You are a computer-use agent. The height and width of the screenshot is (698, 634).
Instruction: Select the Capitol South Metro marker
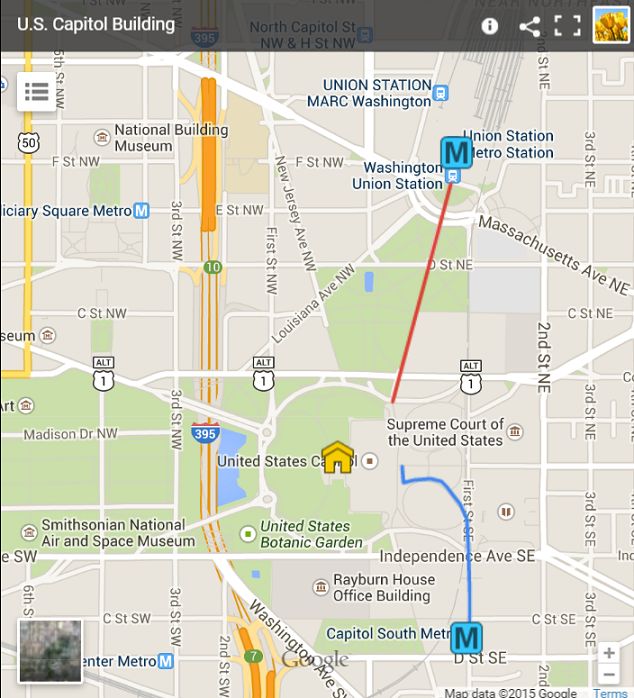(466, 637)
